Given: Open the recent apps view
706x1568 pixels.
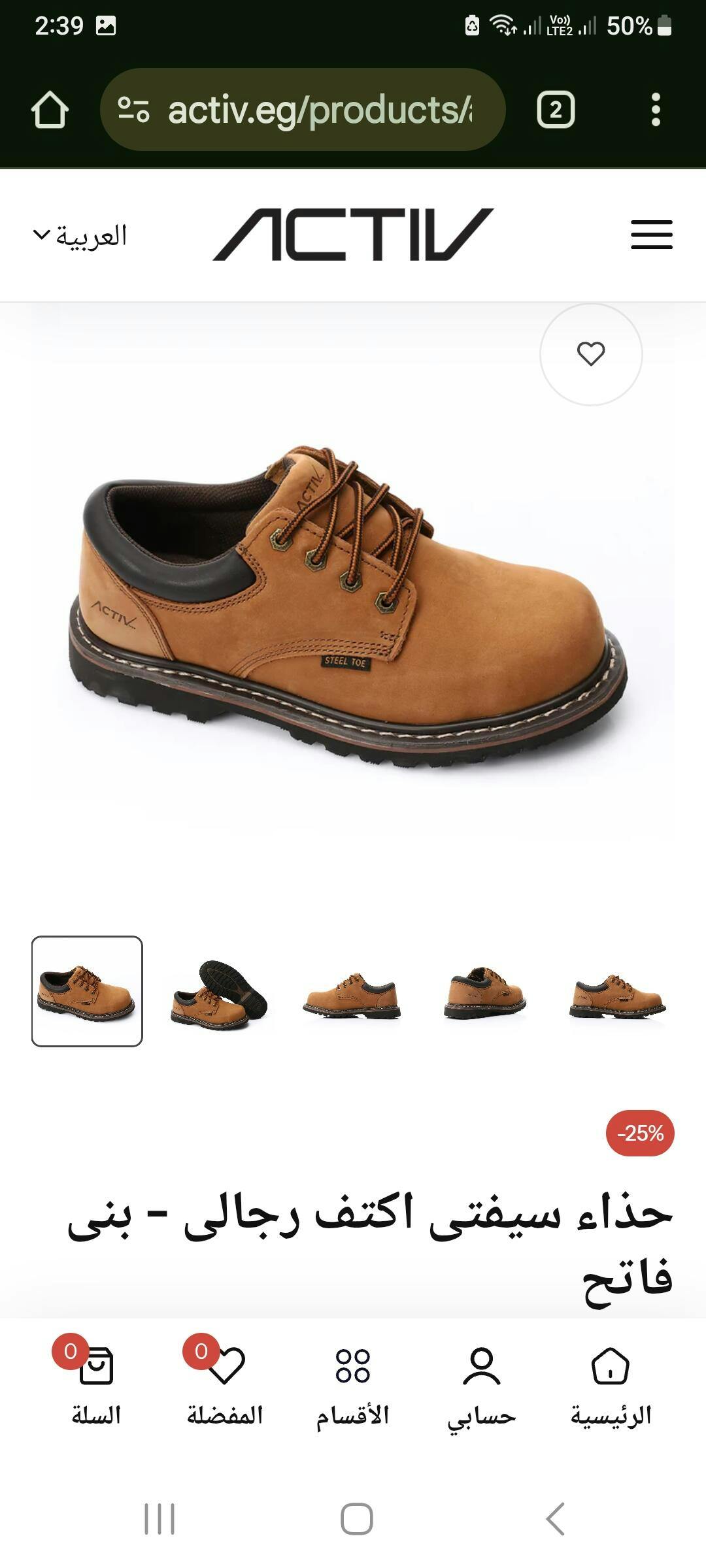Looking at the screenshot, I should point(160,1518).
